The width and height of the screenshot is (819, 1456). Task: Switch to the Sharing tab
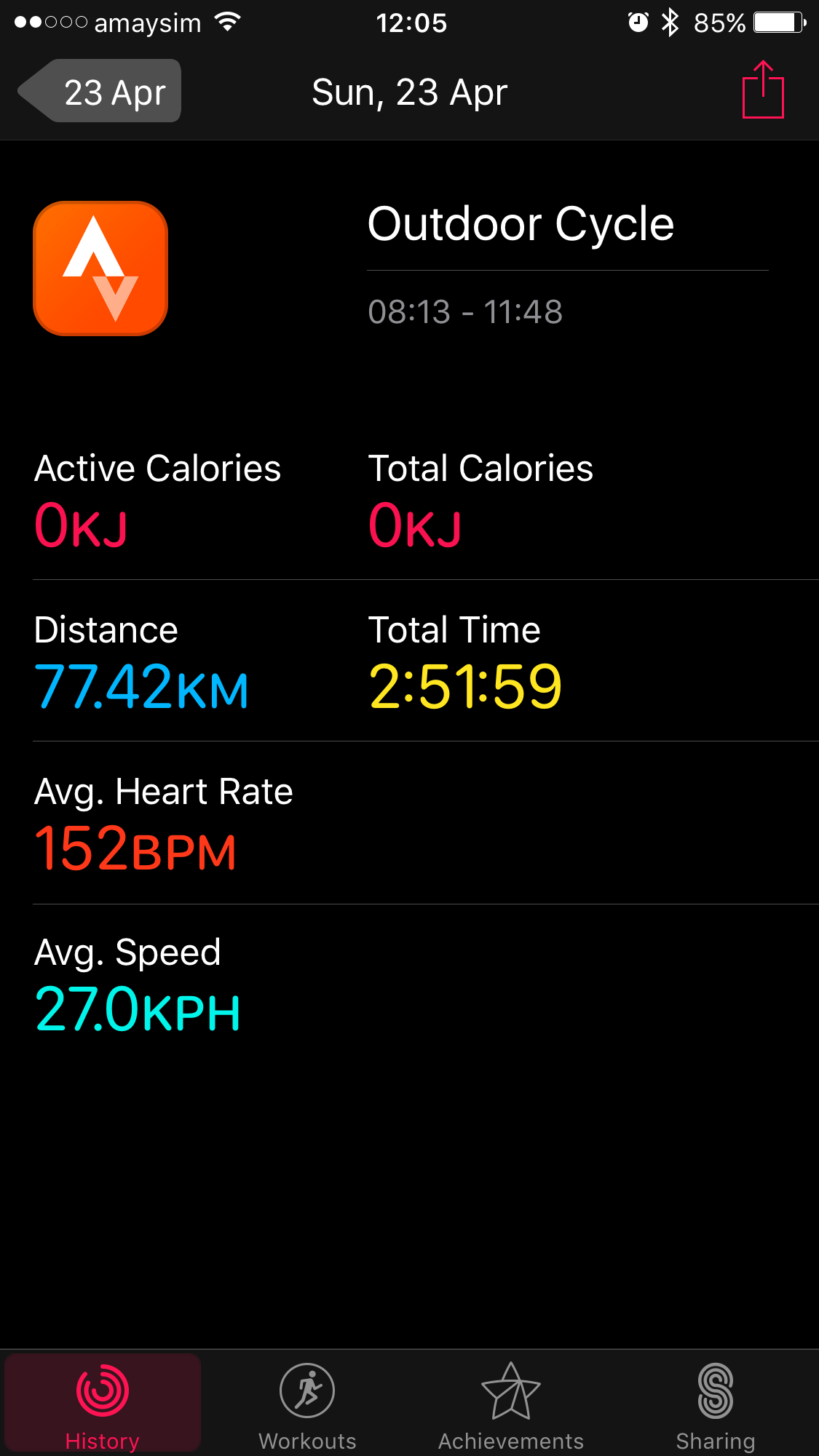716,1404
